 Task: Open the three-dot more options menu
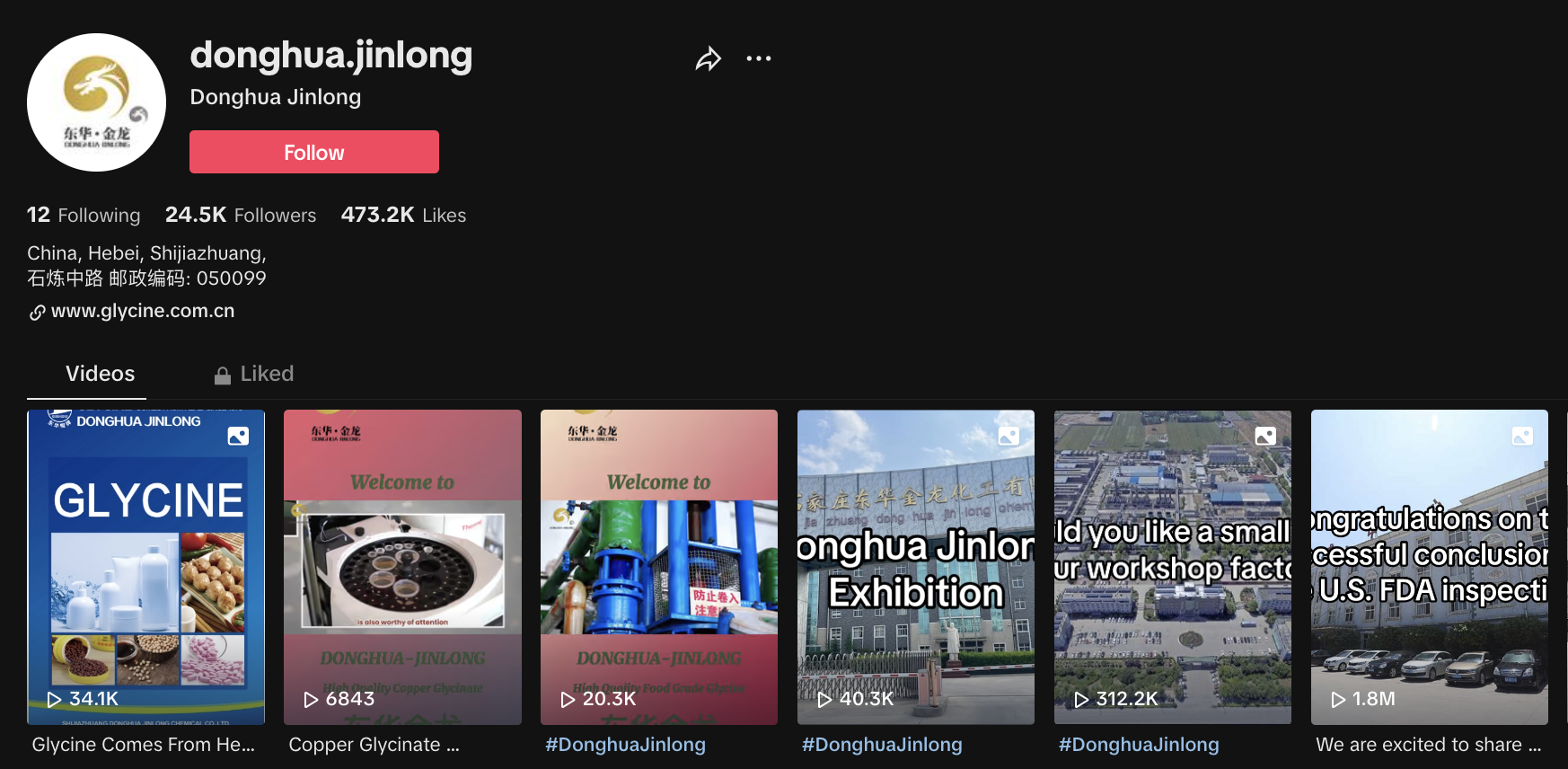pos(759,59)
